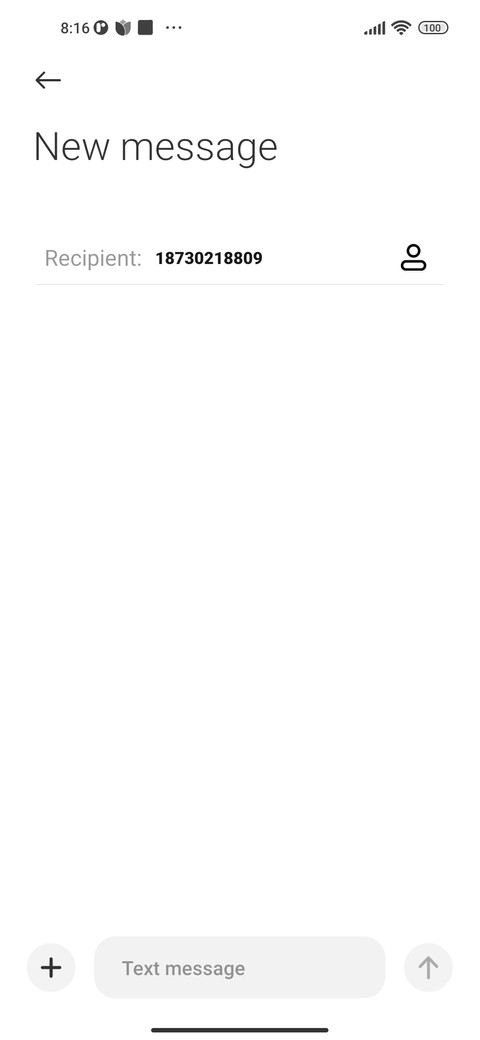The image size is (480, 1040).
Task: Focus the Text message field
Action: point(239,968)
